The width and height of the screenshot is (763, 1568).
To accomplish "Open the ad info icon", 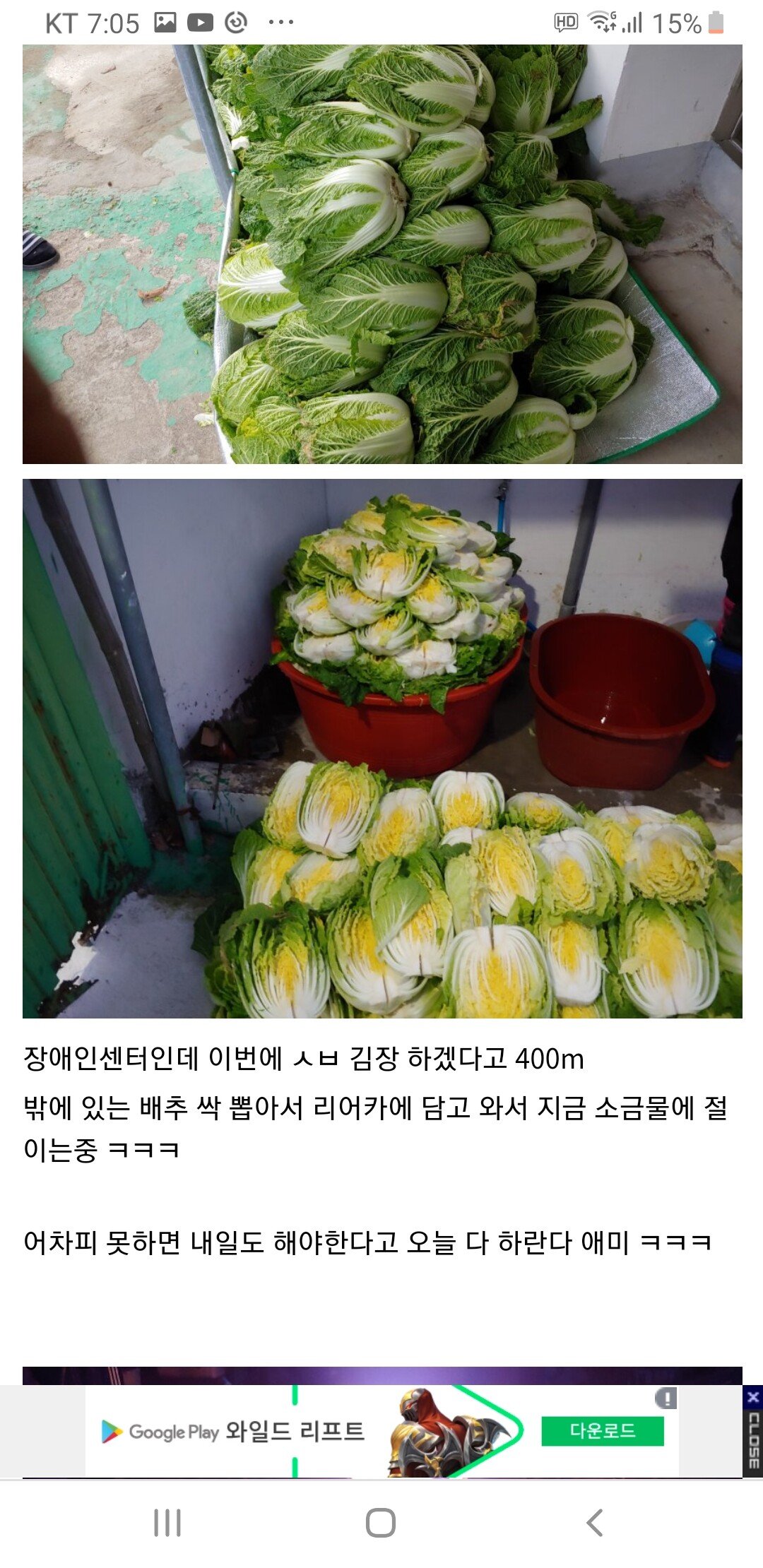I will click(666, 1398).
